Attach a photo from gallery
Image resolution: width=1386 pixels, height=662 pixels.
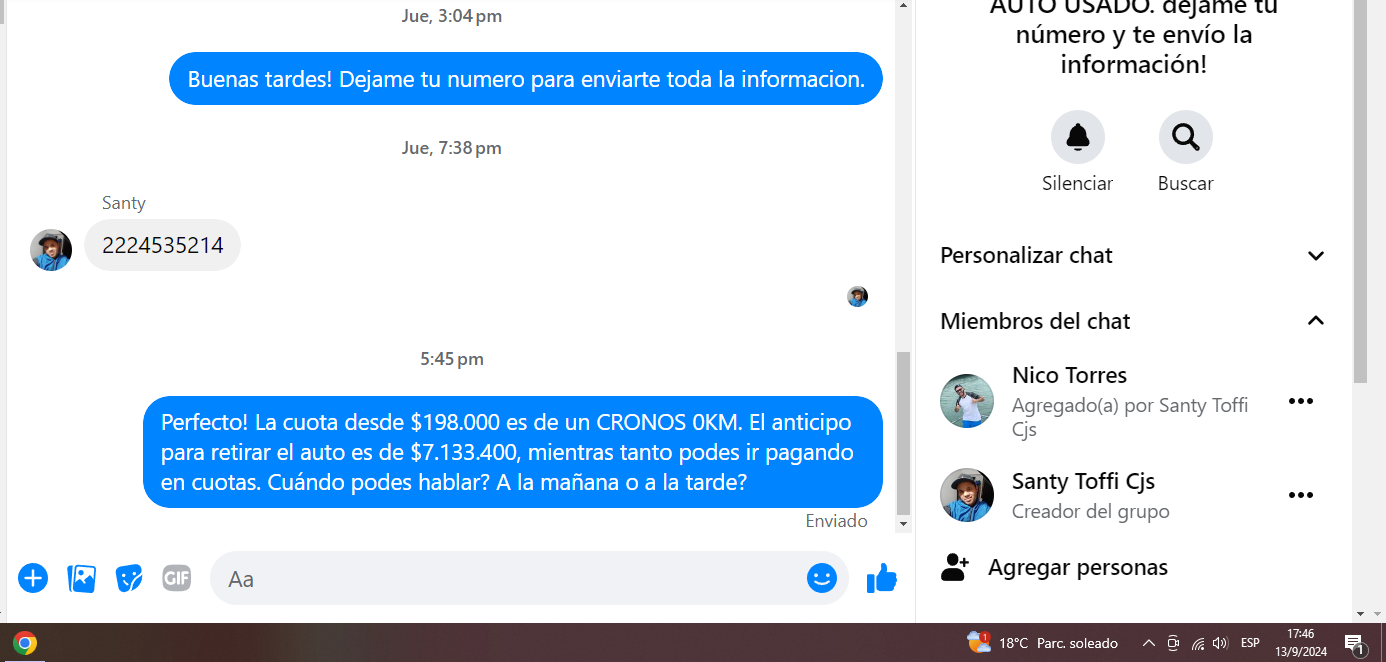coord(81,578)
